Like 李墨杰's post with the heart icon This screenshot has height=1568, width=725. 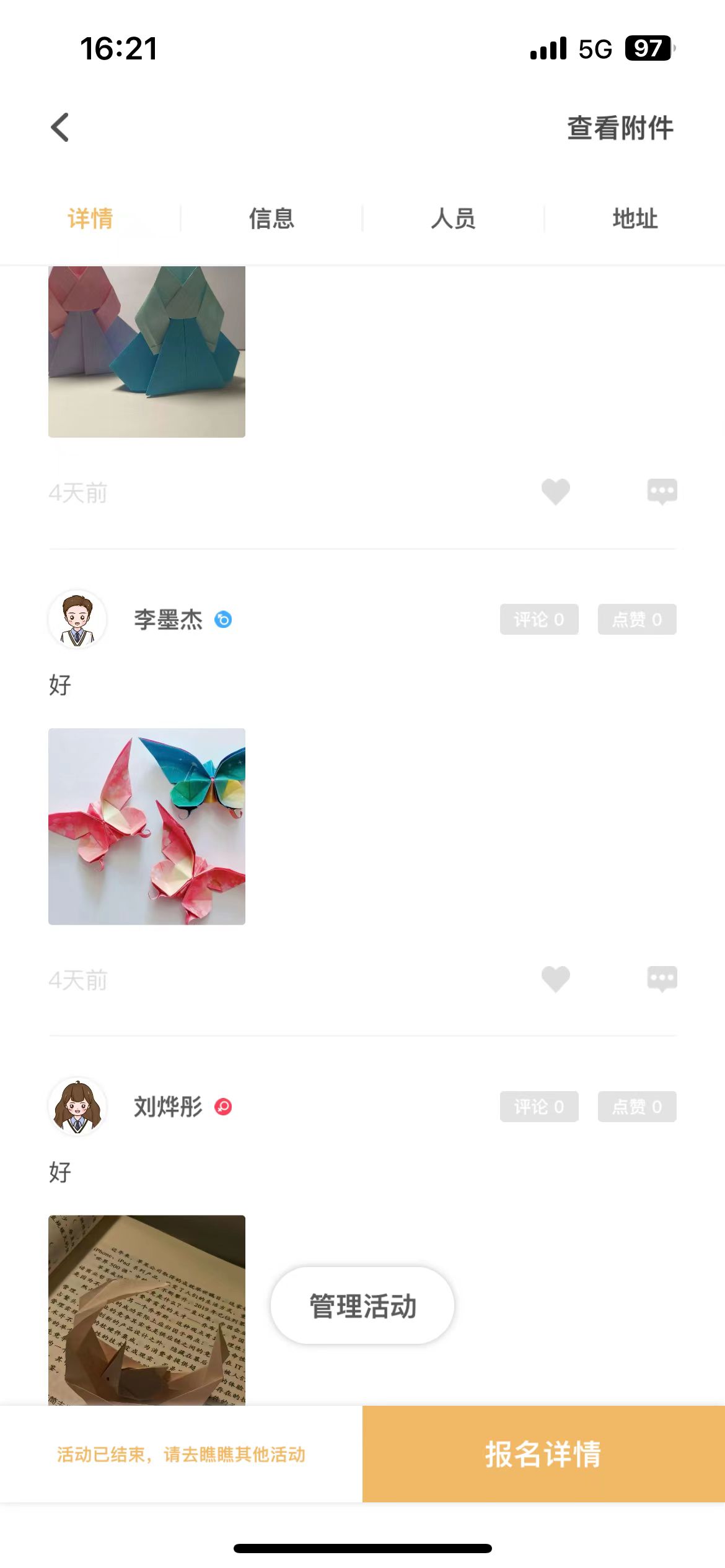click(x=556, y=979)
